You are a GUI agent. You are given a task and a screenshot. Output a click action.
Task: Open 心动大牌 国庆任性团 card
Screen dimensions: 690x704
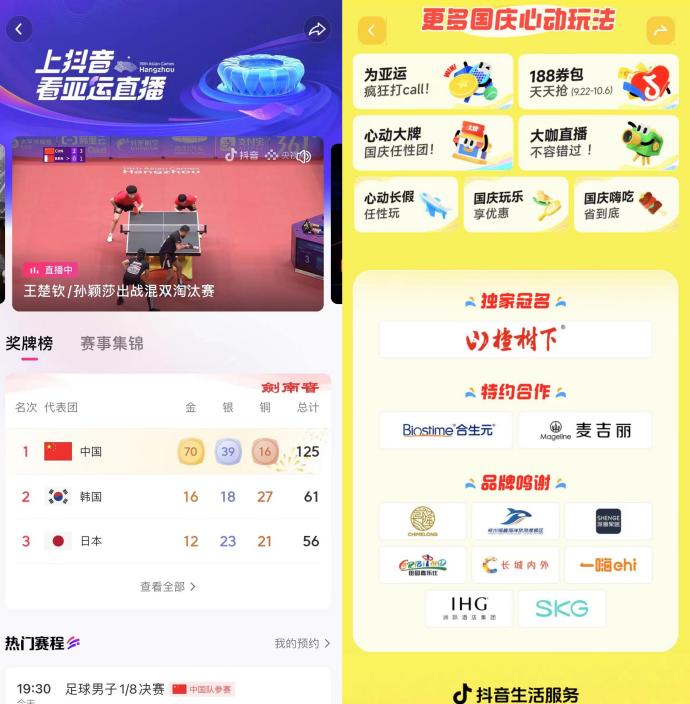coord(432,143)
